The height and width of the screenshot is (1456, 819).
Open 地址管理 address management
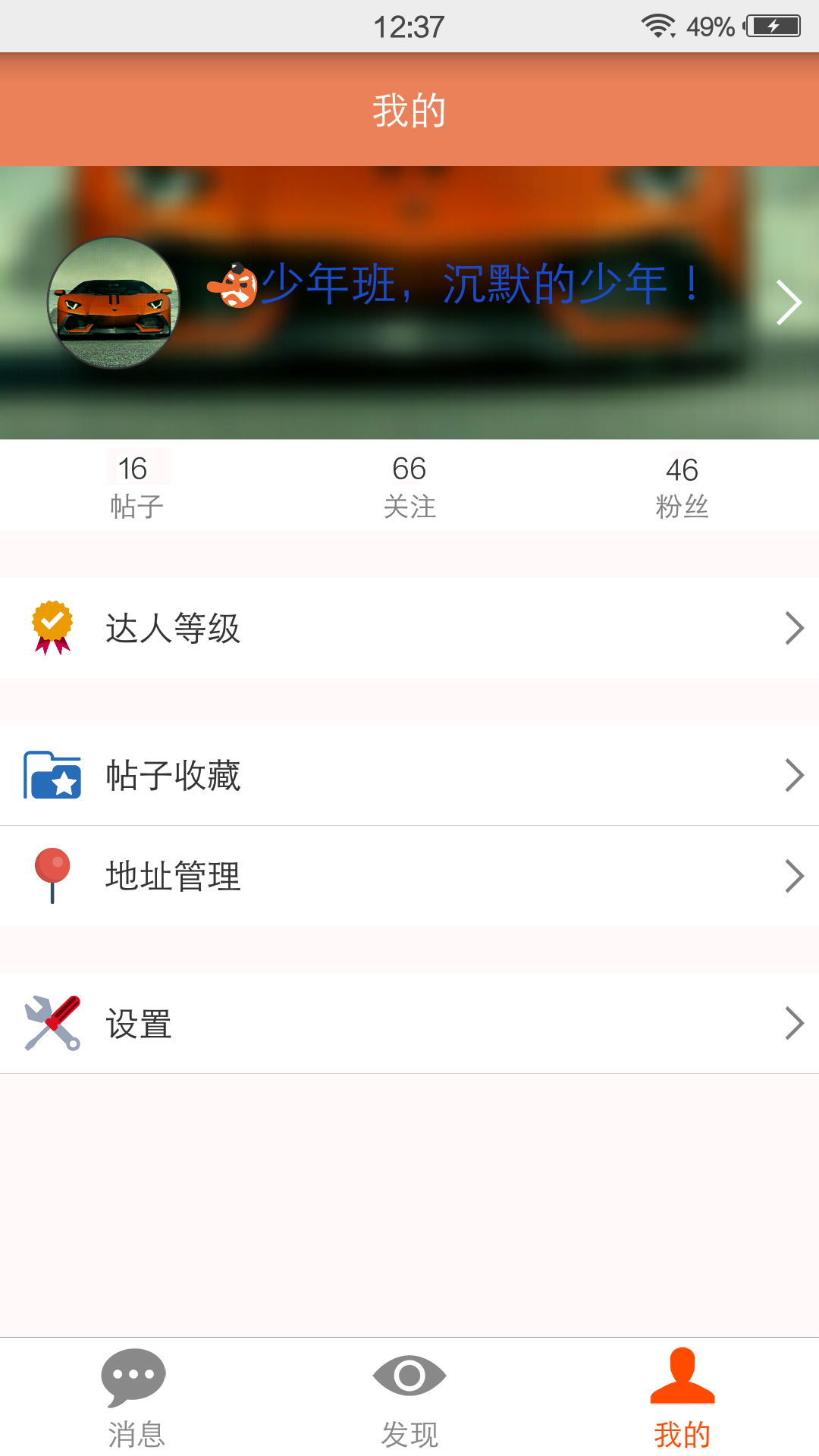[409, 876]
